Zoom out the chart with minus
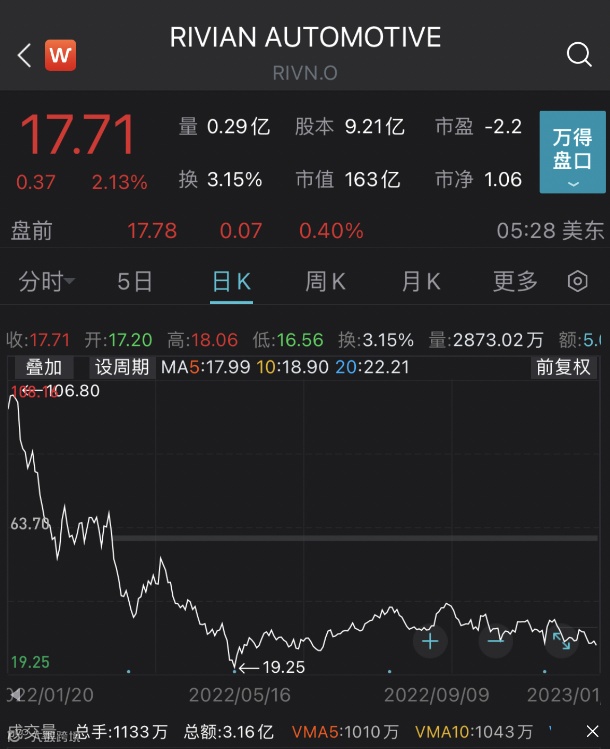This screenshot has width=610, height=749. click(496, 641)
